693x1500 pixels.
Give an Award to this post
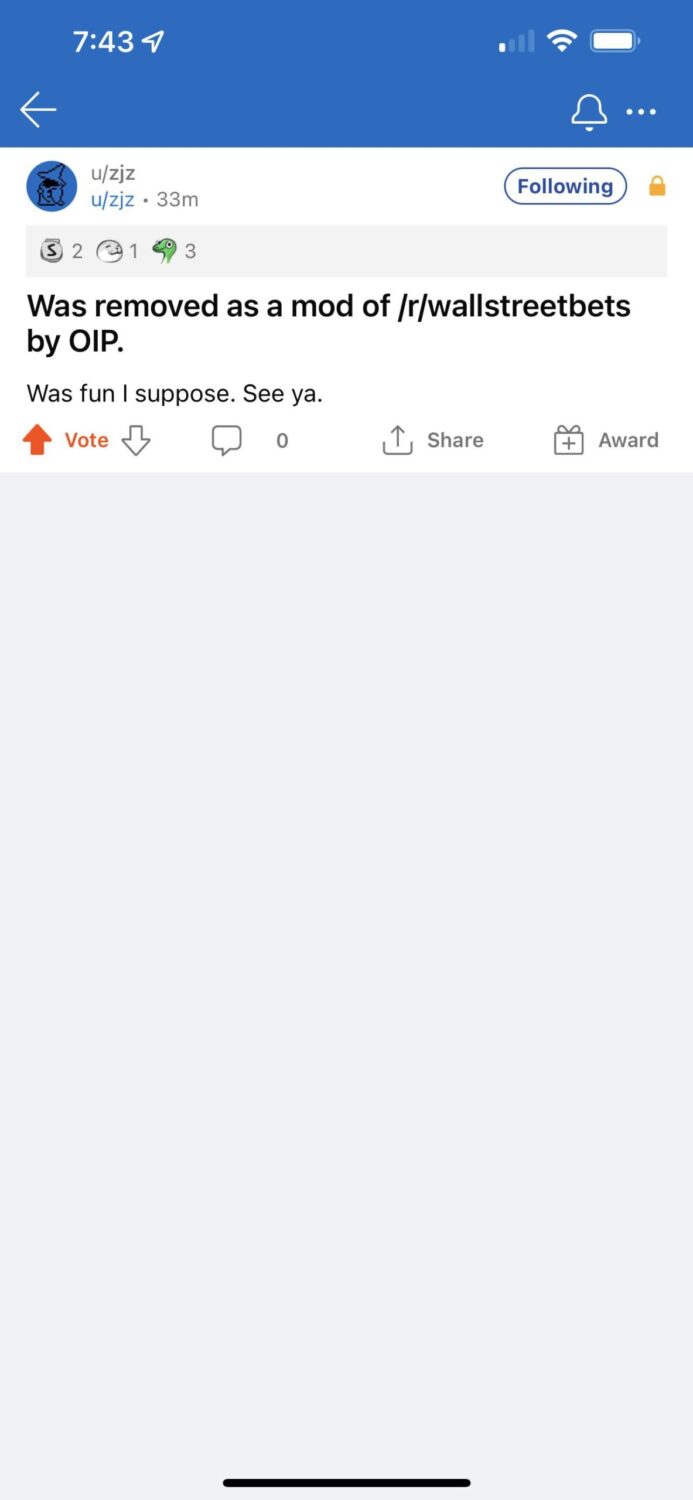click(x=606, y=440)
